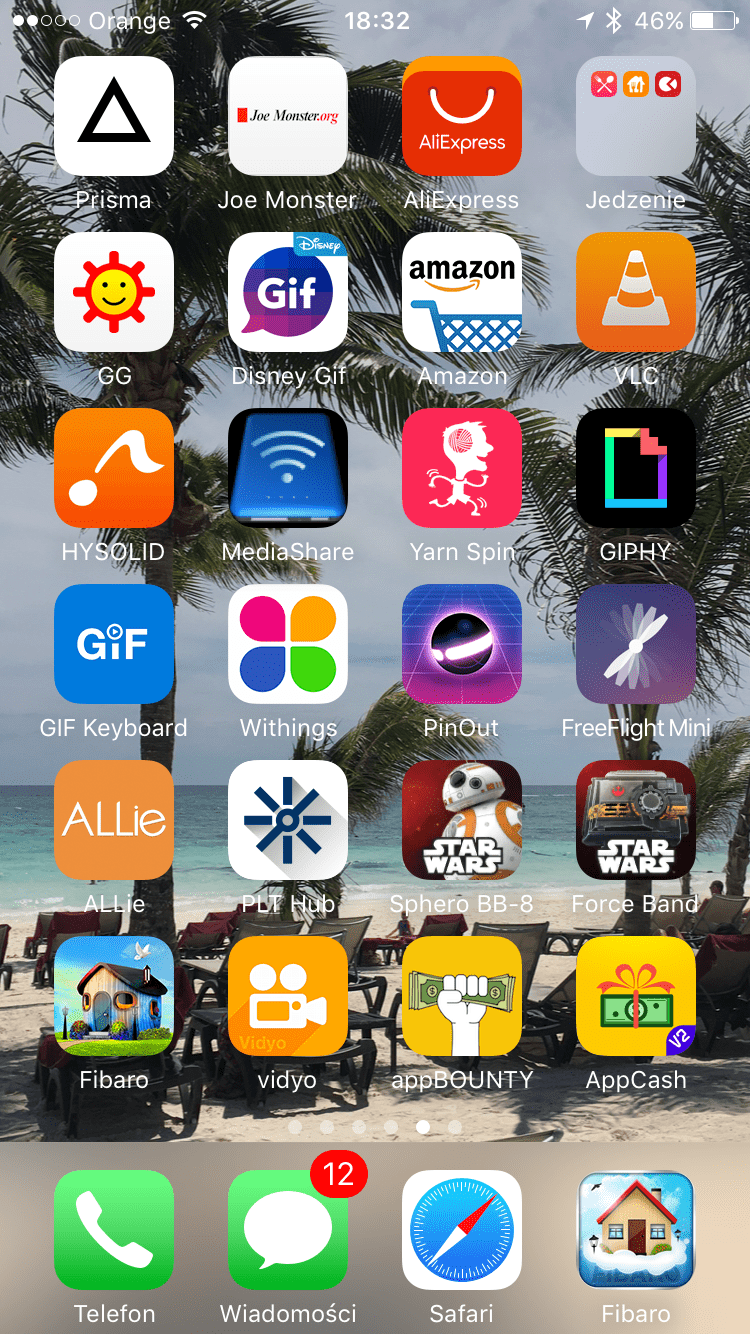
Task: Open Wiadomości with 12 unread messages
Action: 288,1230
